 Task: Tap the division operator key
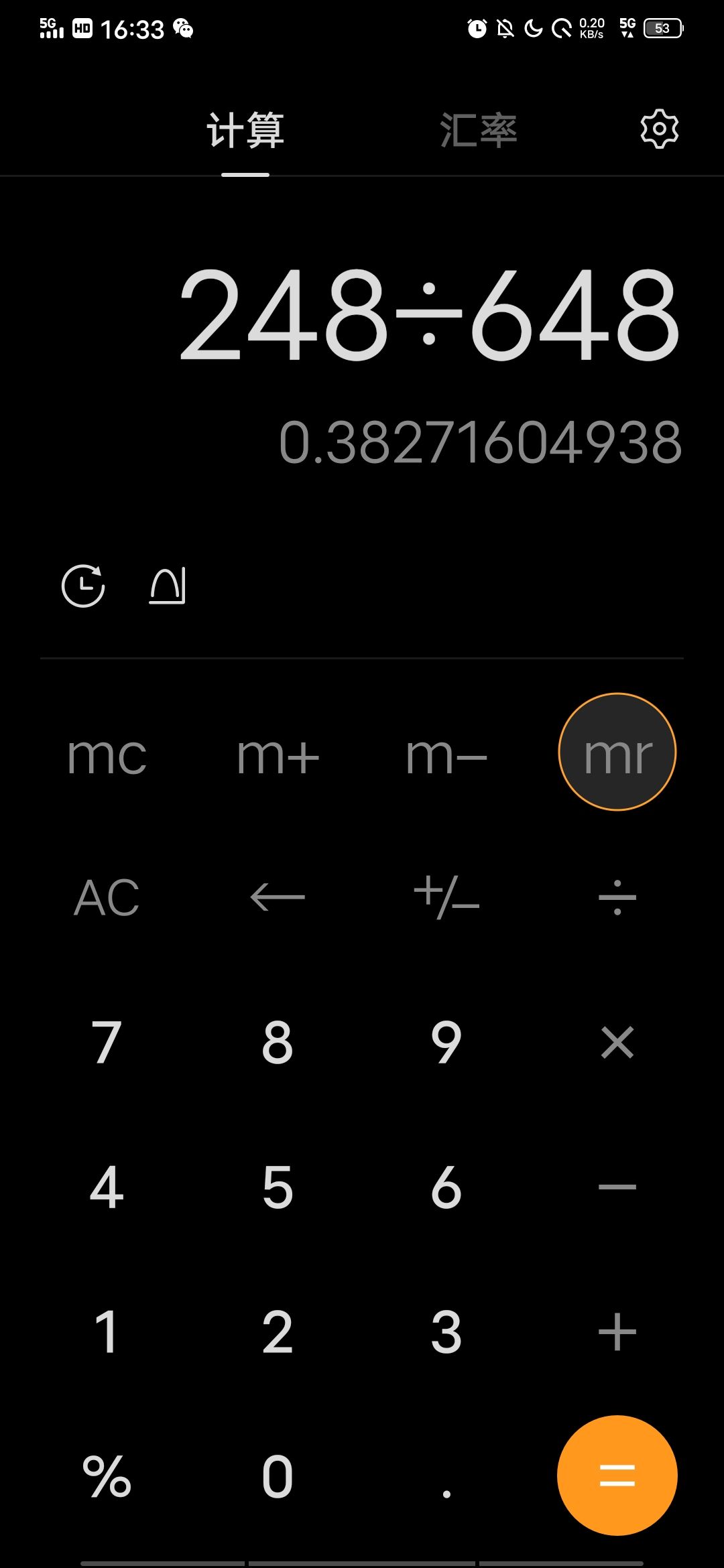(x=617, y=898)
